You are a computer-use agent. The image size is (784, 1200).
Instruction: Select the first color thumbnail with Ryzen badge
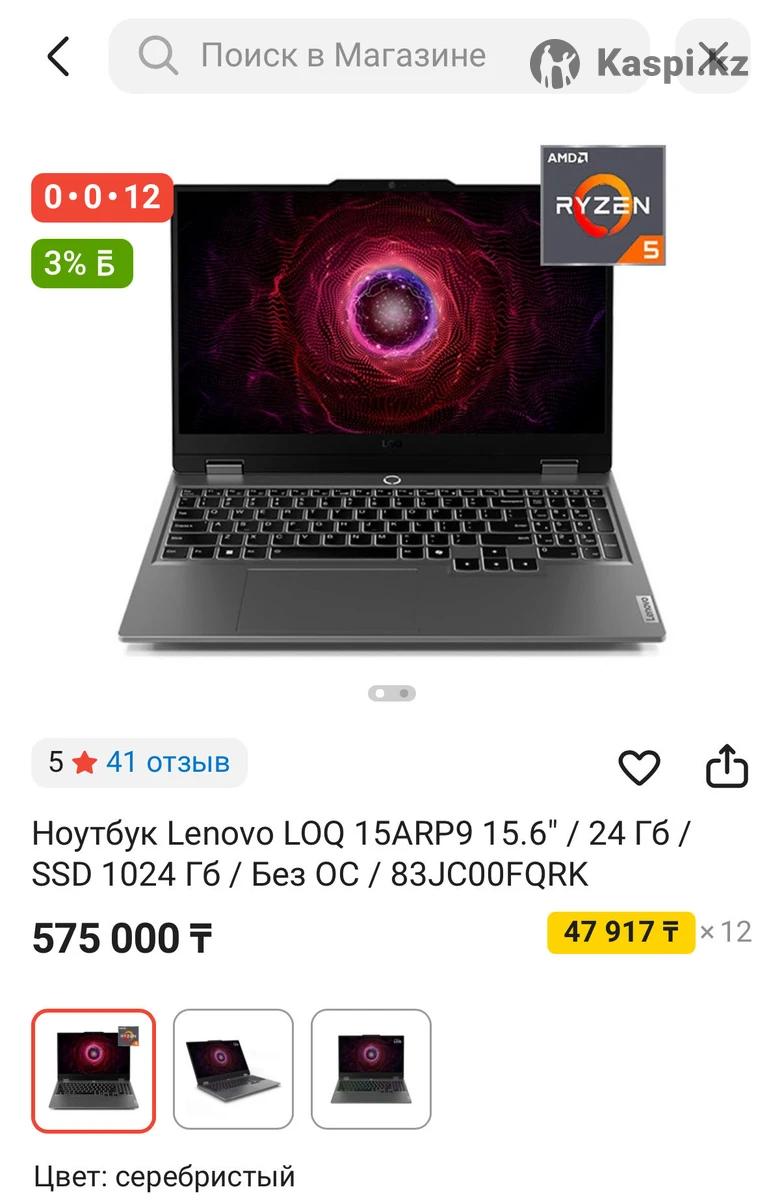[94, 1070]
